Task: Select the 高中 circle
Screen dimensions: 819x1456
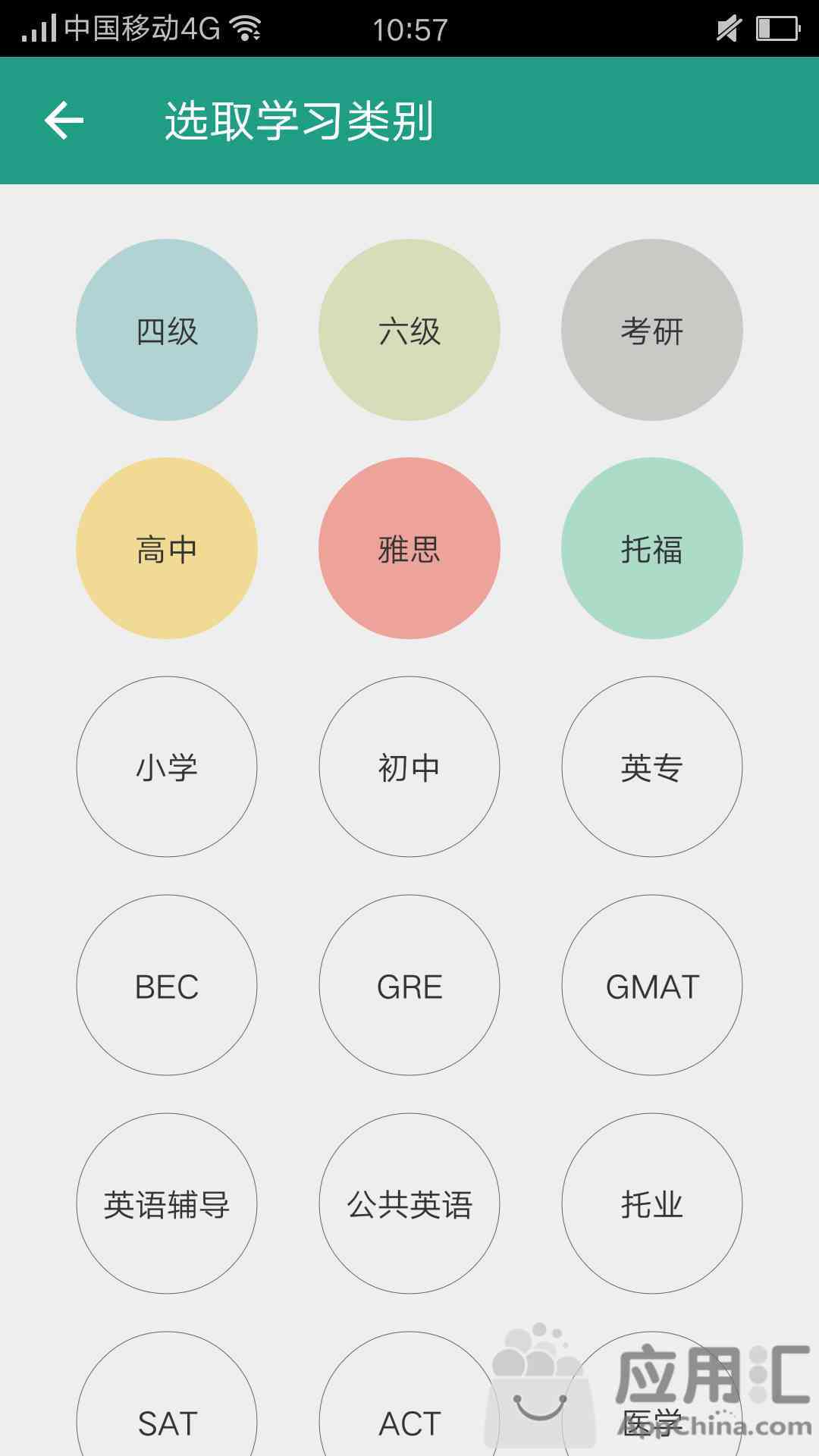Action: pos(167,548)
